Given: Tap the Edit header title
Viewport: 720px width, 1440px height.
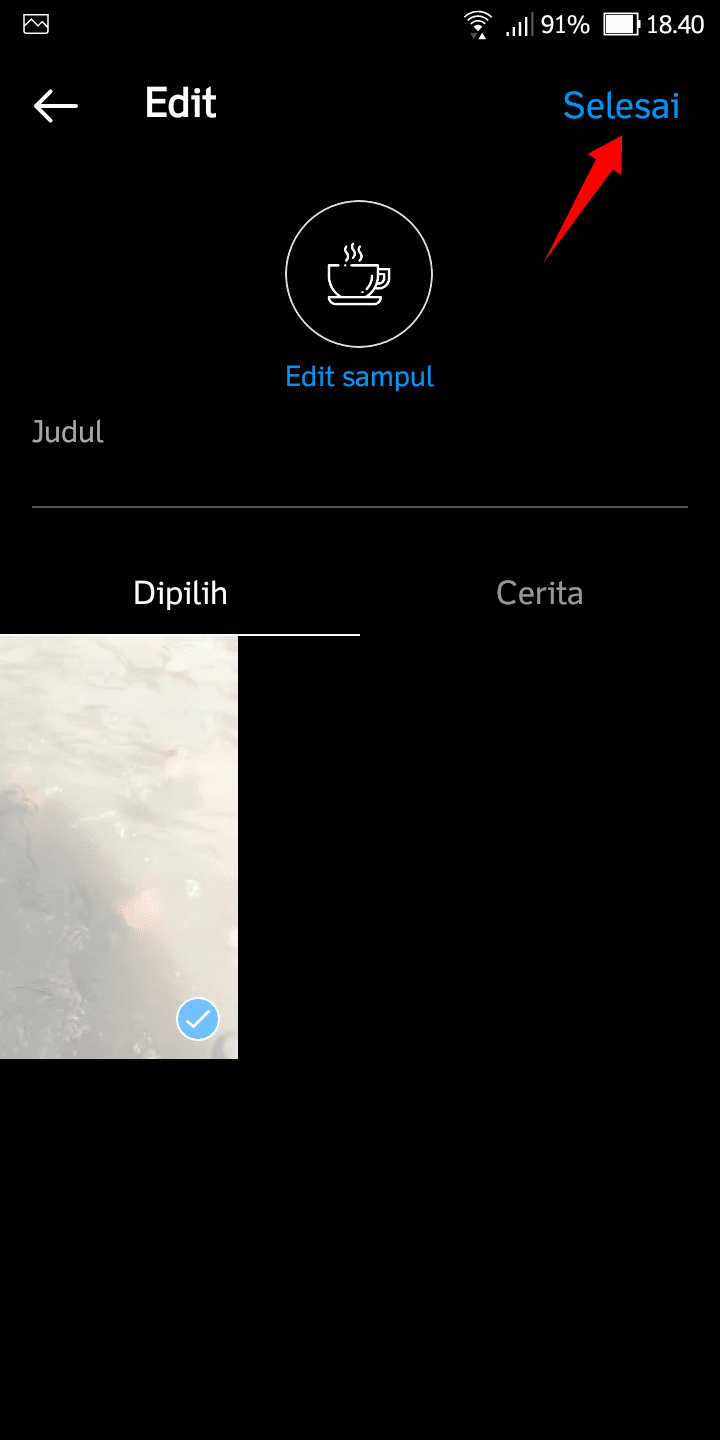Looking at the screenshot, I should point(180,103).
